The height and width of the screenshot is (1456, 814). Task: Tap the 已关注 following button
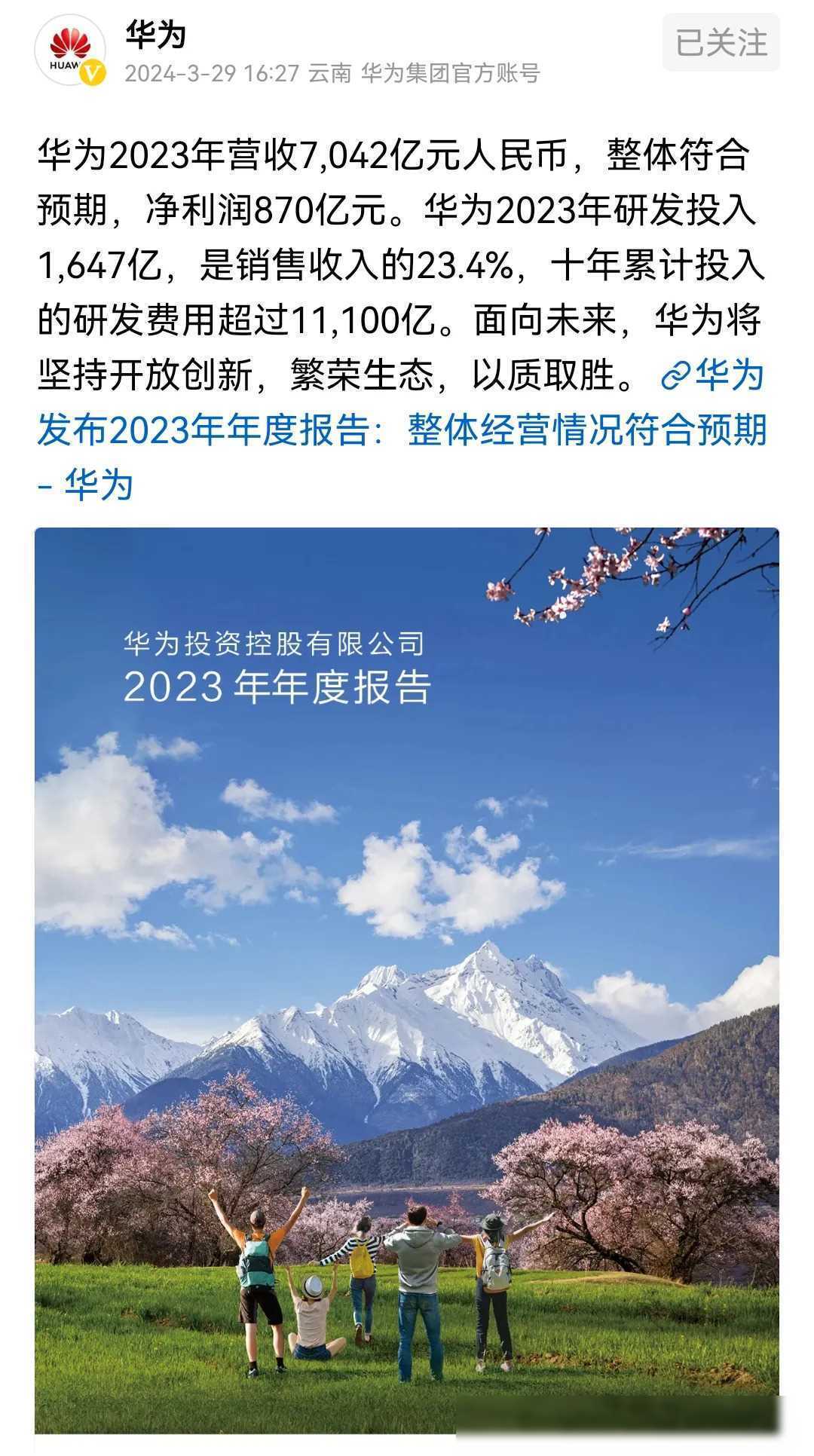click(x=721, y=42)
